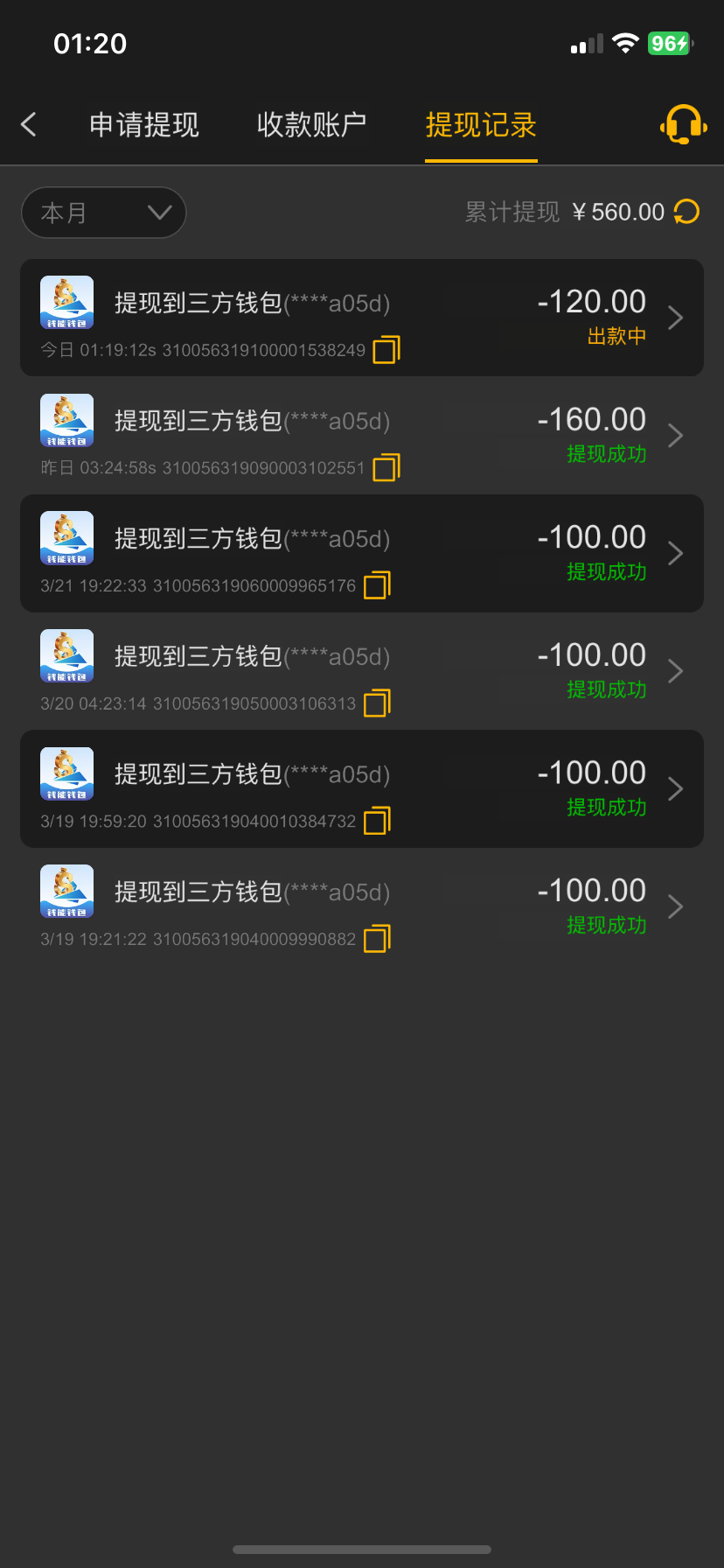Copy order number ending in 1538249
Image resolution: width=724 pixels, height=1568 pixels.
click(x=386, y=350)
